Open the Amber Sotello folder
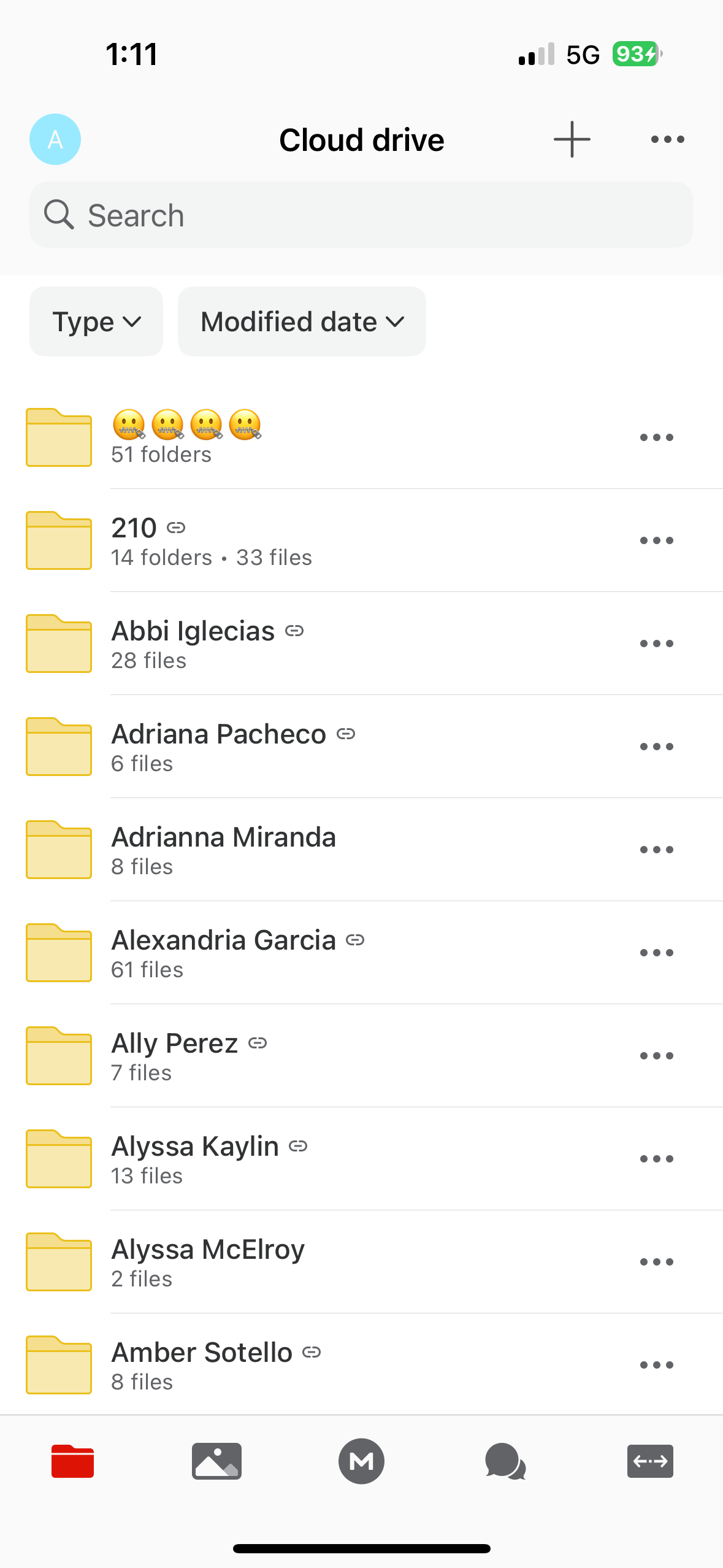The width and height of the screenshot is (723, 1568). pyautogui.click(x=361, y=1365)
